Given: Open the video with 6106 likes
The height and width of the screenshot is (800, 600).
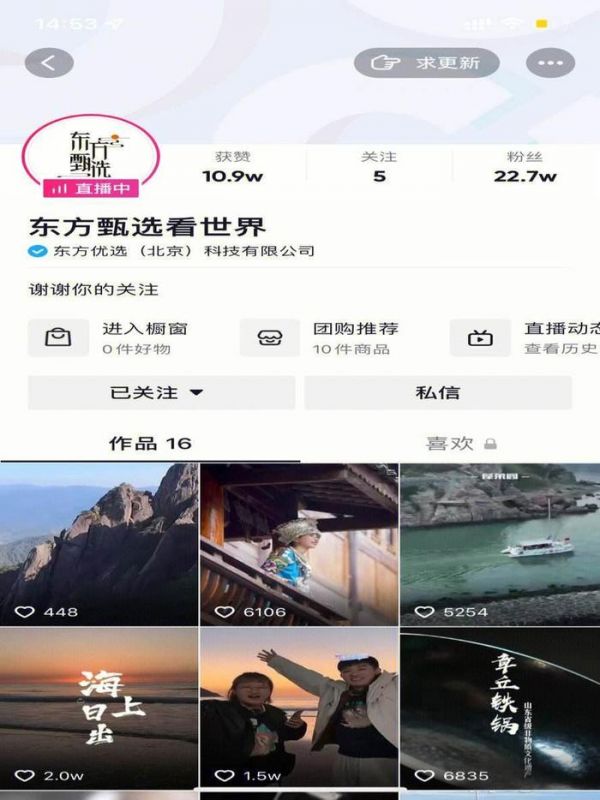Looking at the screenshot, I should [x=299, y=543].
